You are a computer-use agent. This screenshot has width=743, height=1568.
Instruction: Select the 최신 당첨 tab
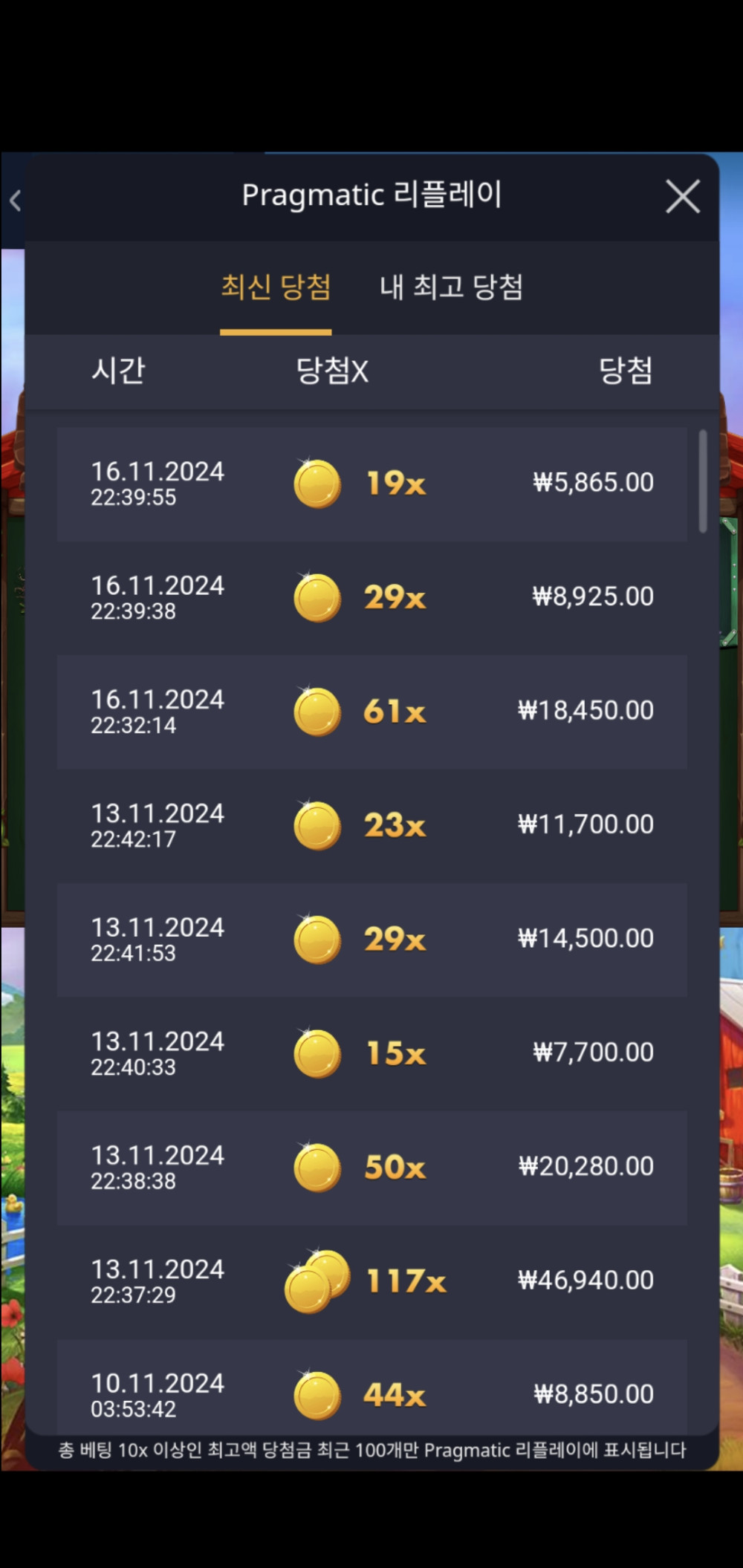[x=276, y=287]
